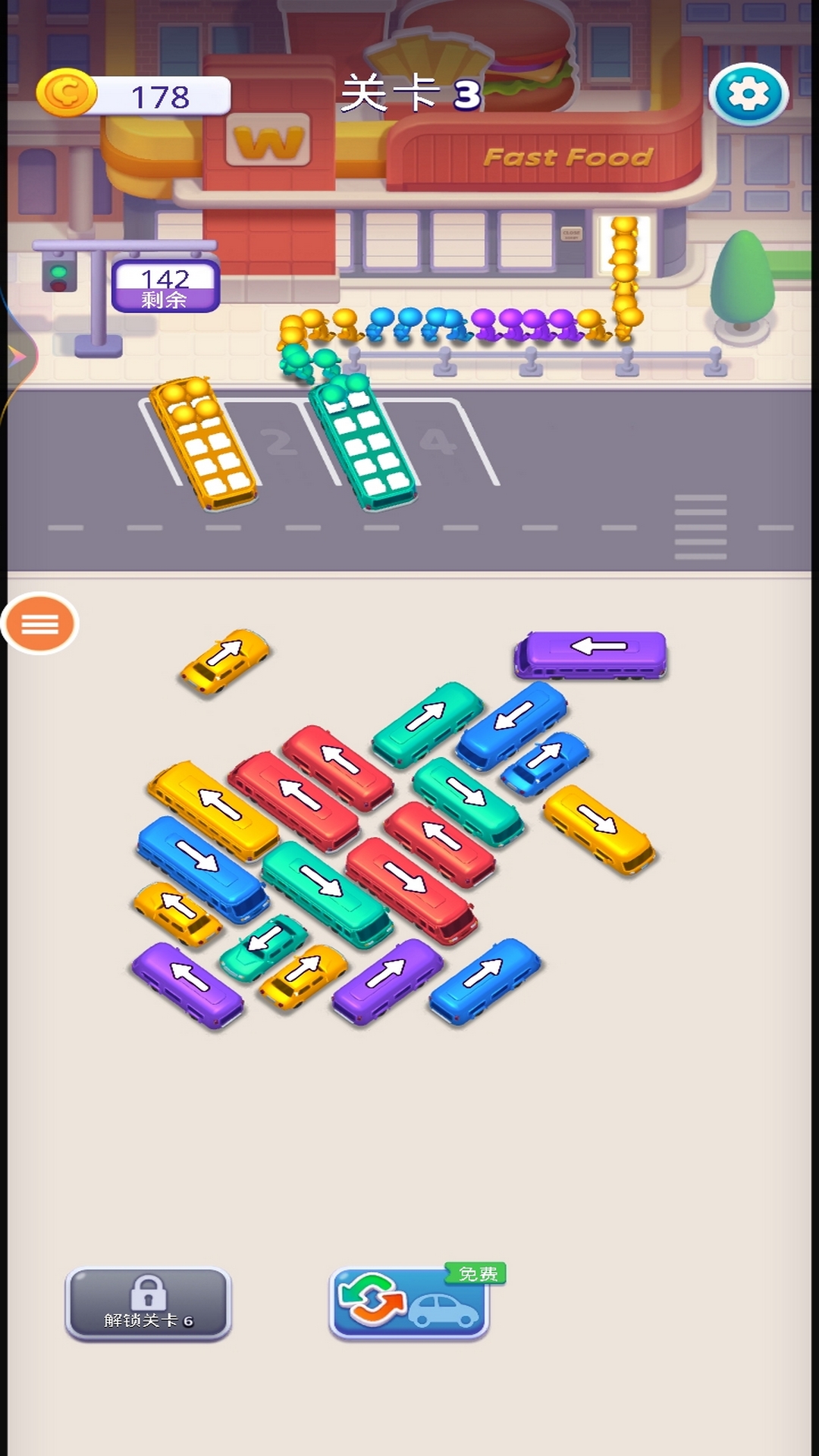This screenshot has height=1456, width=819.
Task: Tap the coin balance showing 178
Action: (x=133, y=95)
